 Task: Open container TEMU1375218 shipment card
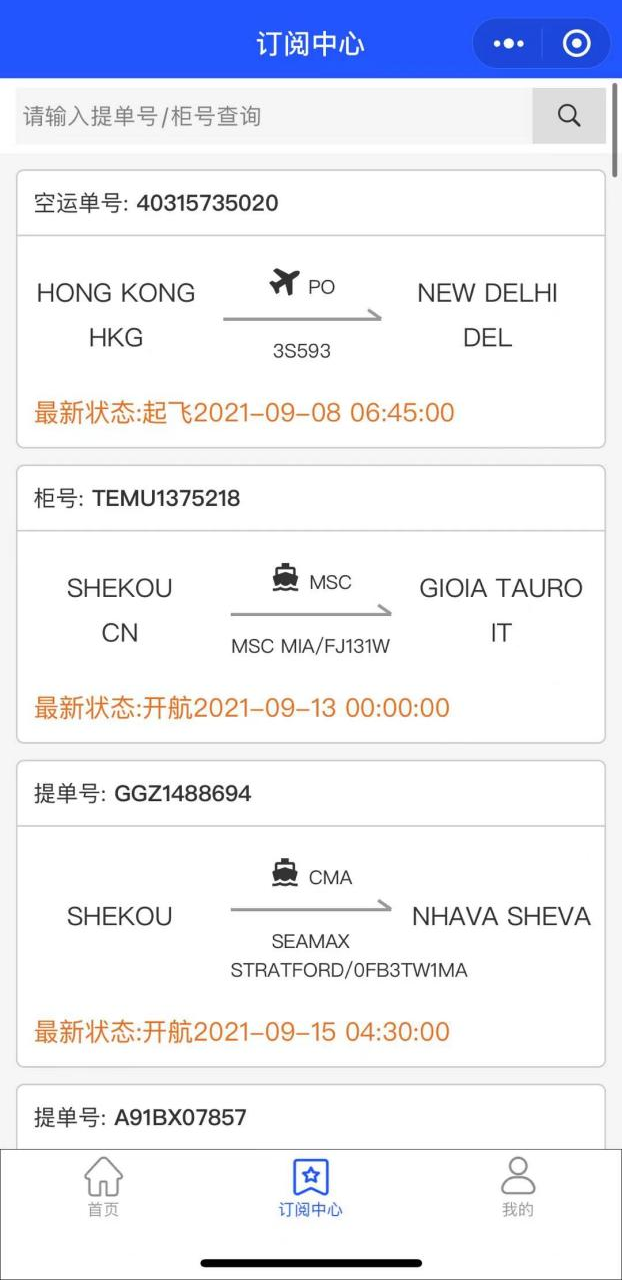click(x=311, y=604)
